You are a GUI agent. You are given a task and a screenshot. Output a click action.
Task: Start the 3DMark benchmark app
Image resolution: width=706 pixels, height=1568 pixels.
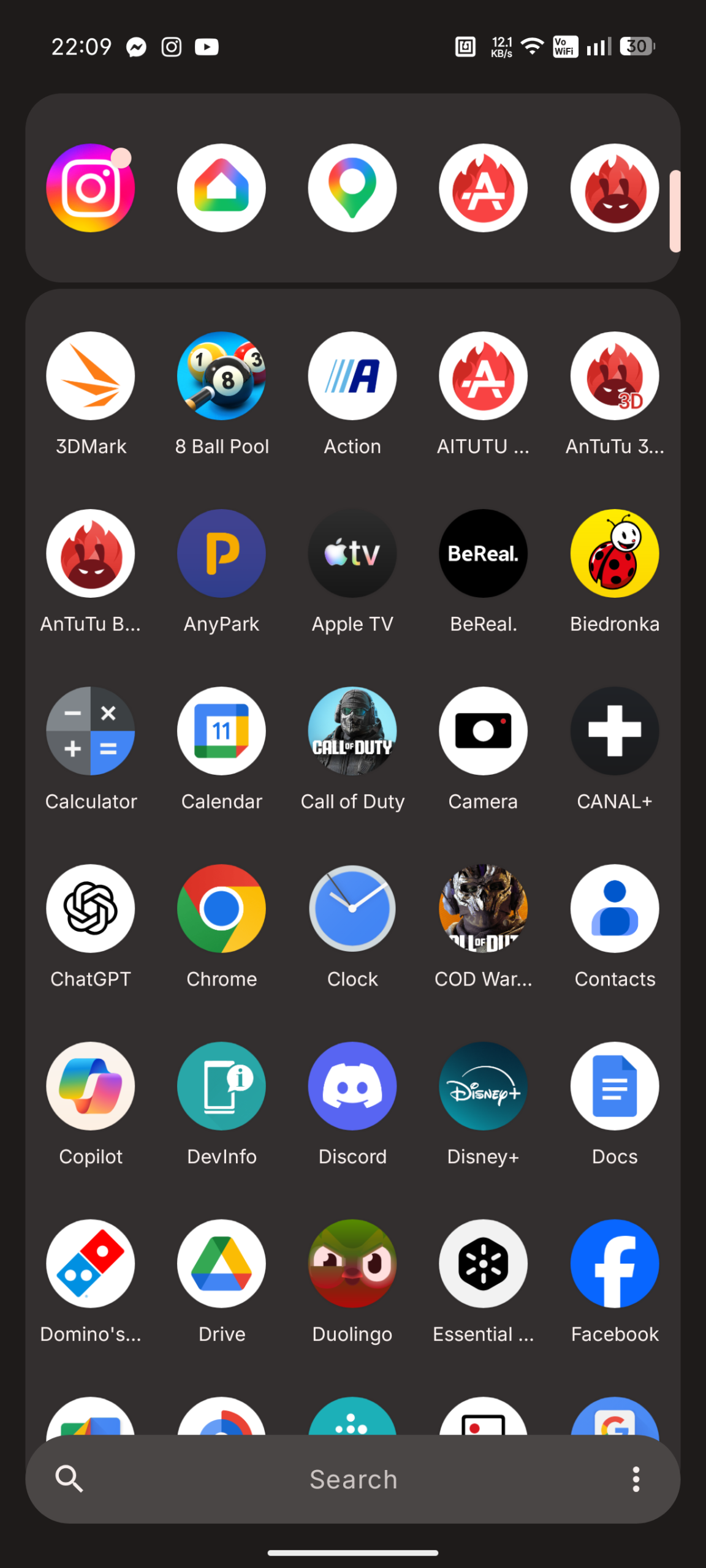pyautogui.click(x=90, y=376)
